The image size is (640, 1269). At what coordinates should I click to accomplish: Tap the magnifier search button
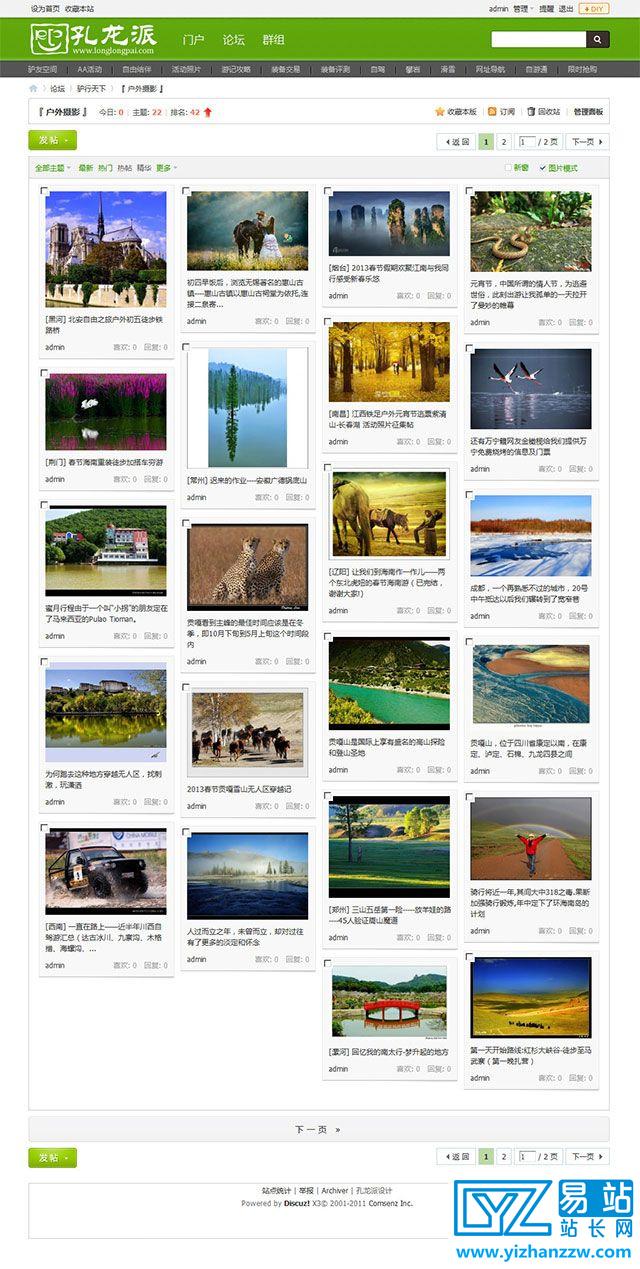[597, 39]
